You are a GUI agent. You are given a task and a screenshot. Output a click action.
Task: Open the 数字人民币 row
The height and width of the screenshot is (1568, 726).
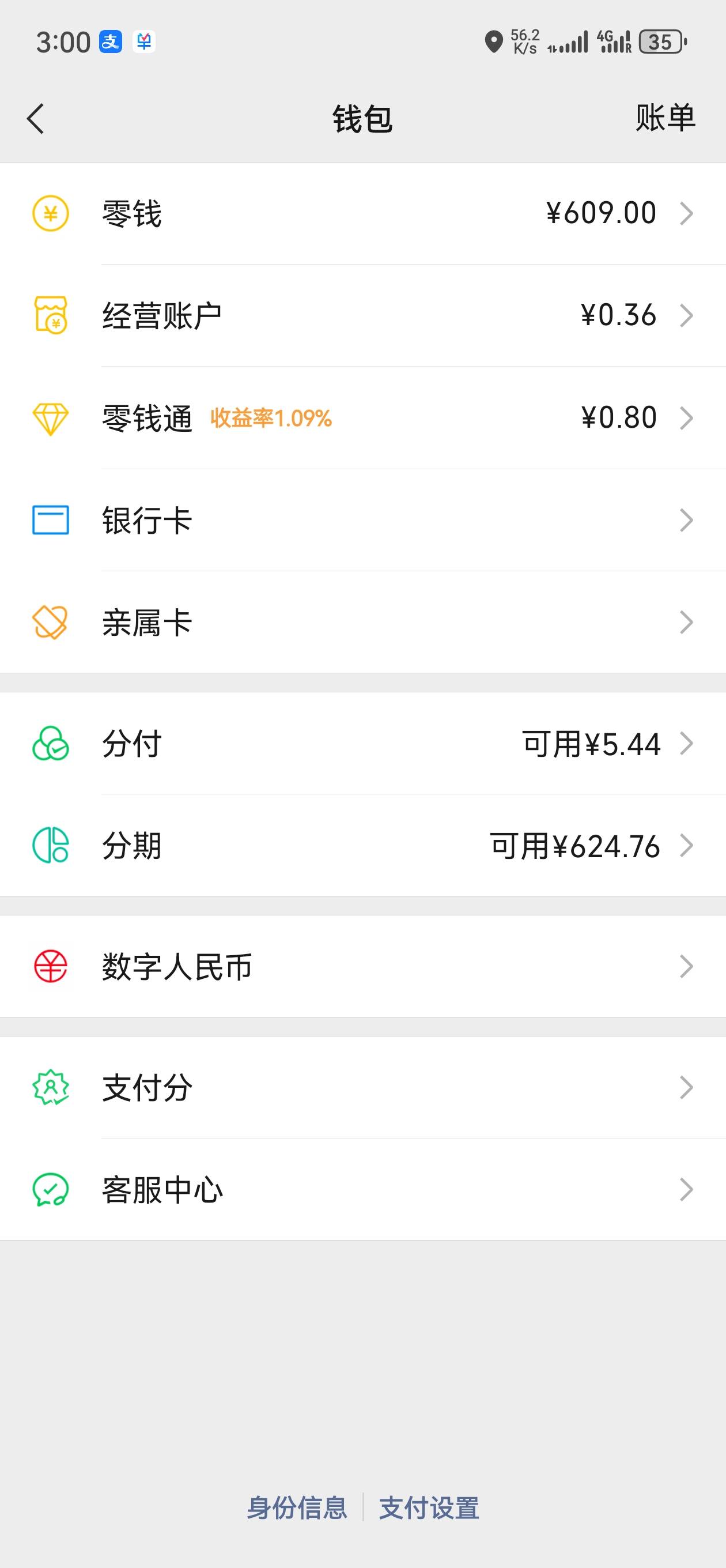point(362,966)
